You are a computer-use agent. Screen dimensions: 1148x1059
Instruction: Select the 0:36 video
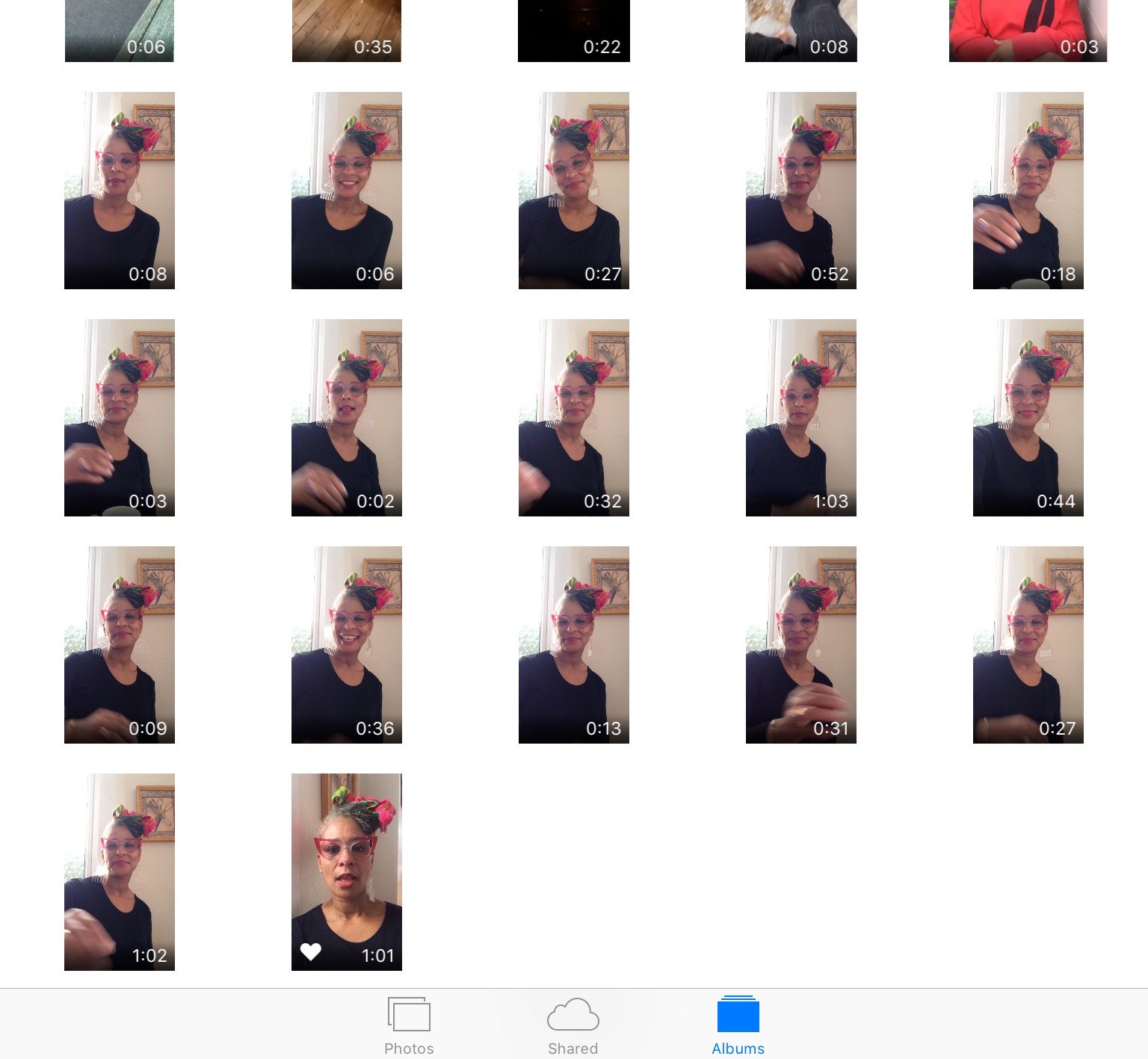point(347,645)
